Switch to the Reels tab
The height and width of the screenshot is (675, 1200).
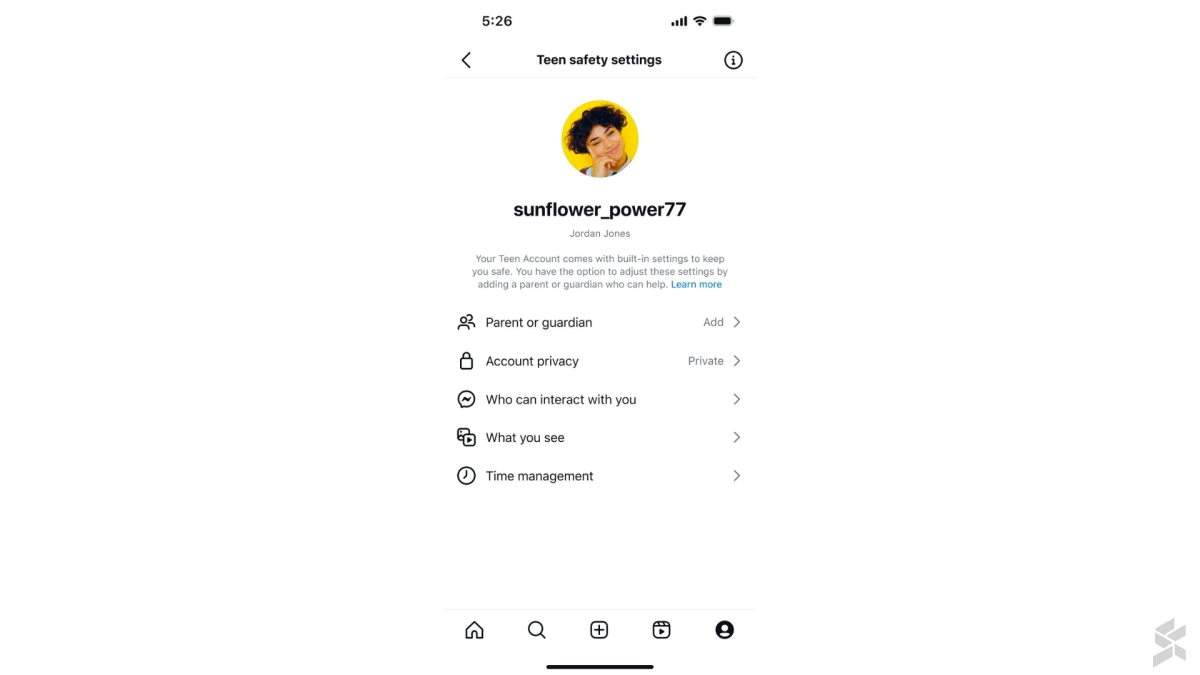point(661,630)
